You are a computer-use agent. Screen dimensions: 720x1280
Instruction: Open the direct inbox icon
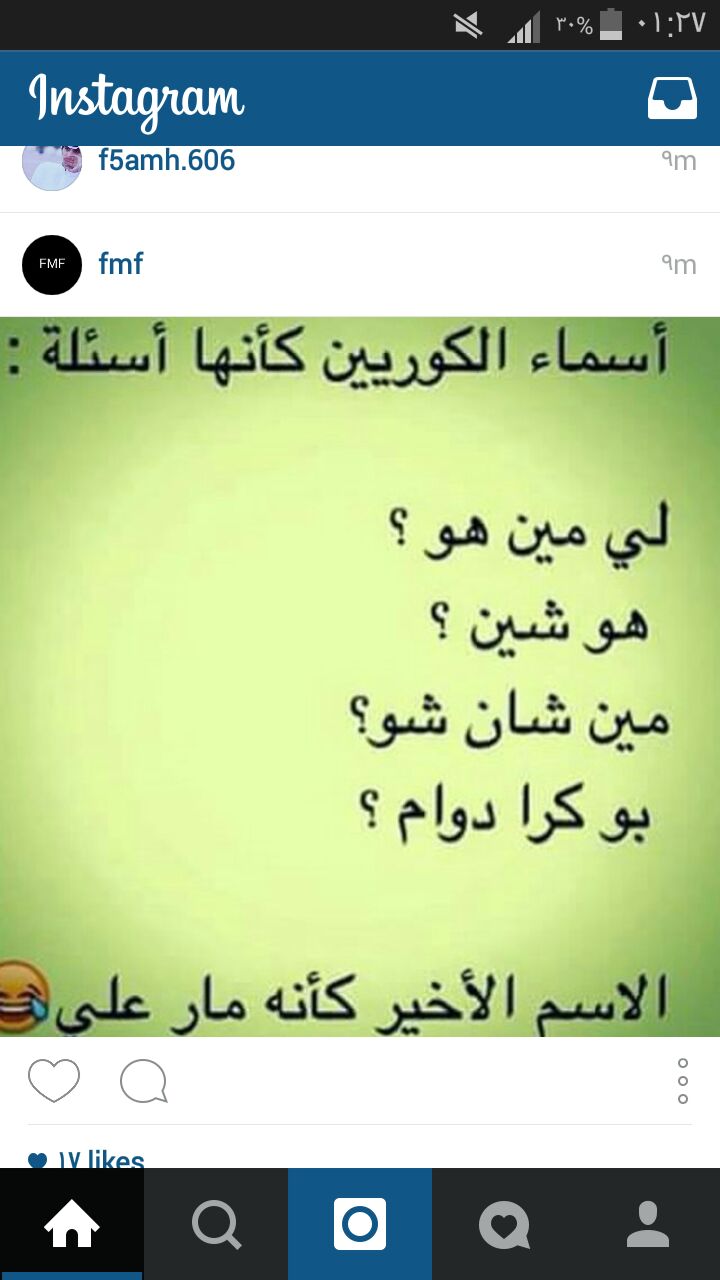(x=672, y=98)
